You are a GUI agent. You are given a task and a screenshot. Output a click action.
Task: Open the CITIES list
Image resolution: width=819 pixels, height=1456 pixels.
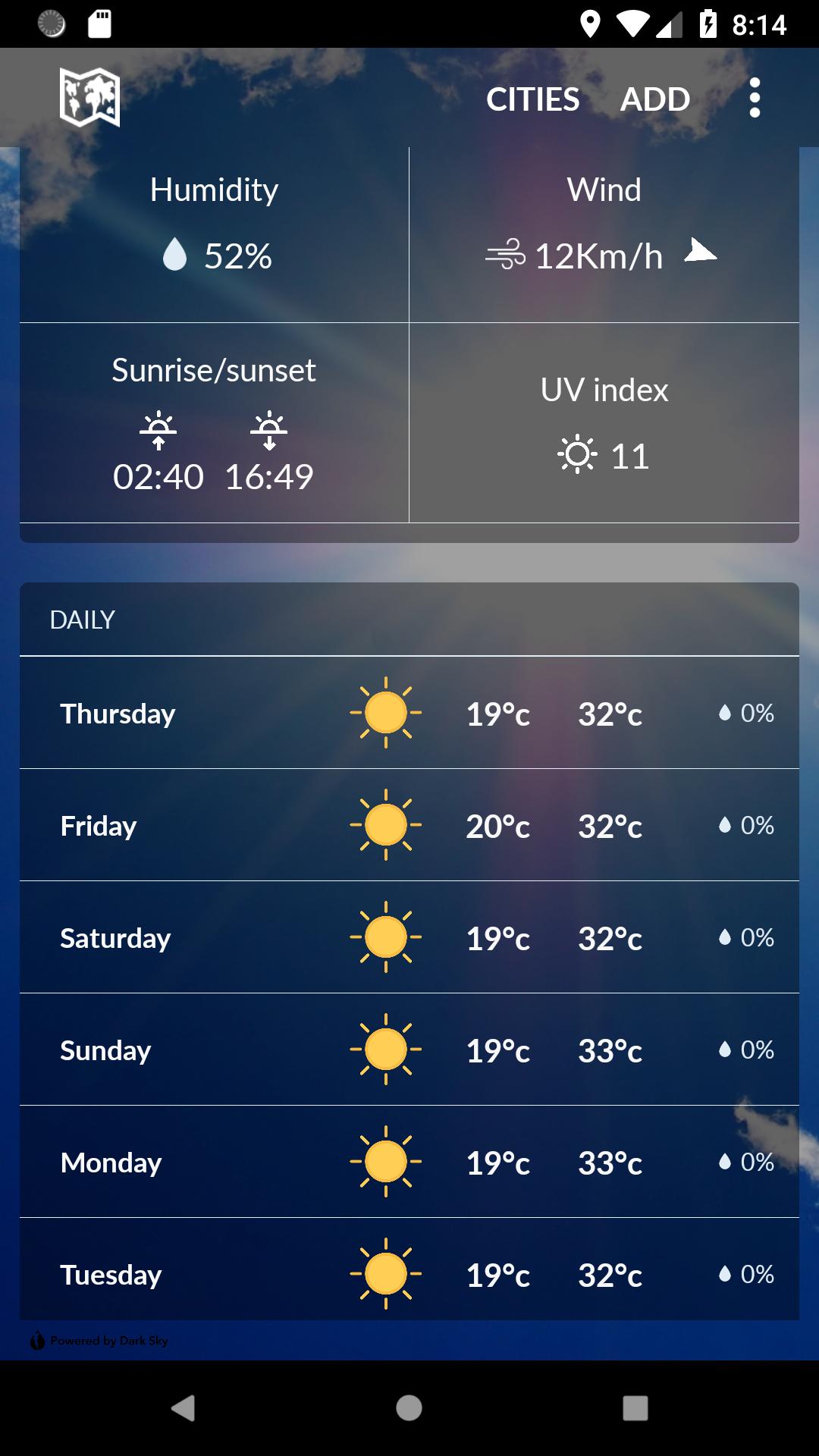532,99
